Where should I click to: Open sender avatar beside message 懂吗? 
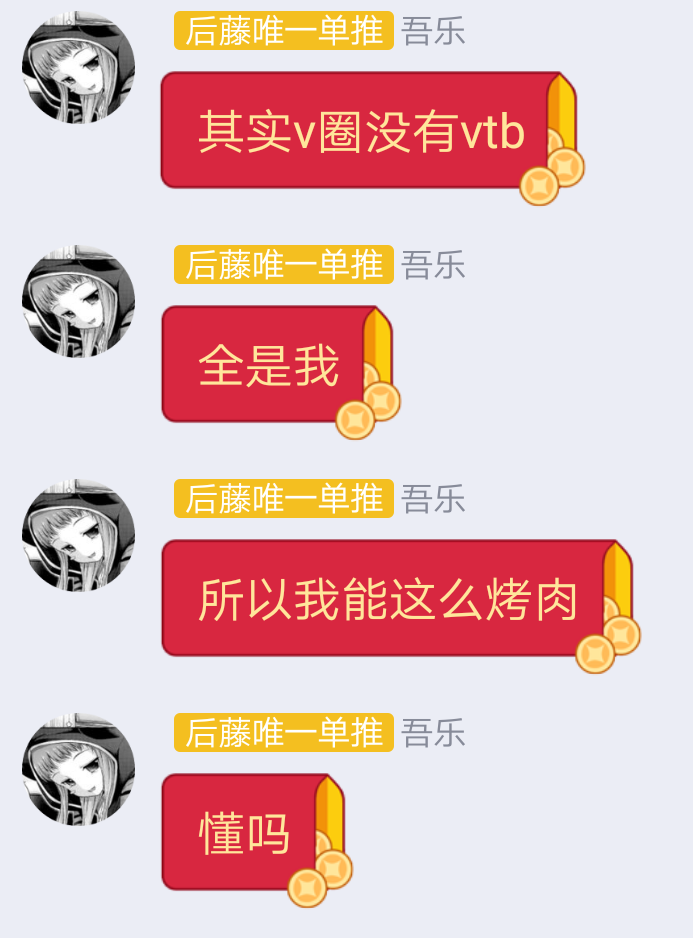78,770
